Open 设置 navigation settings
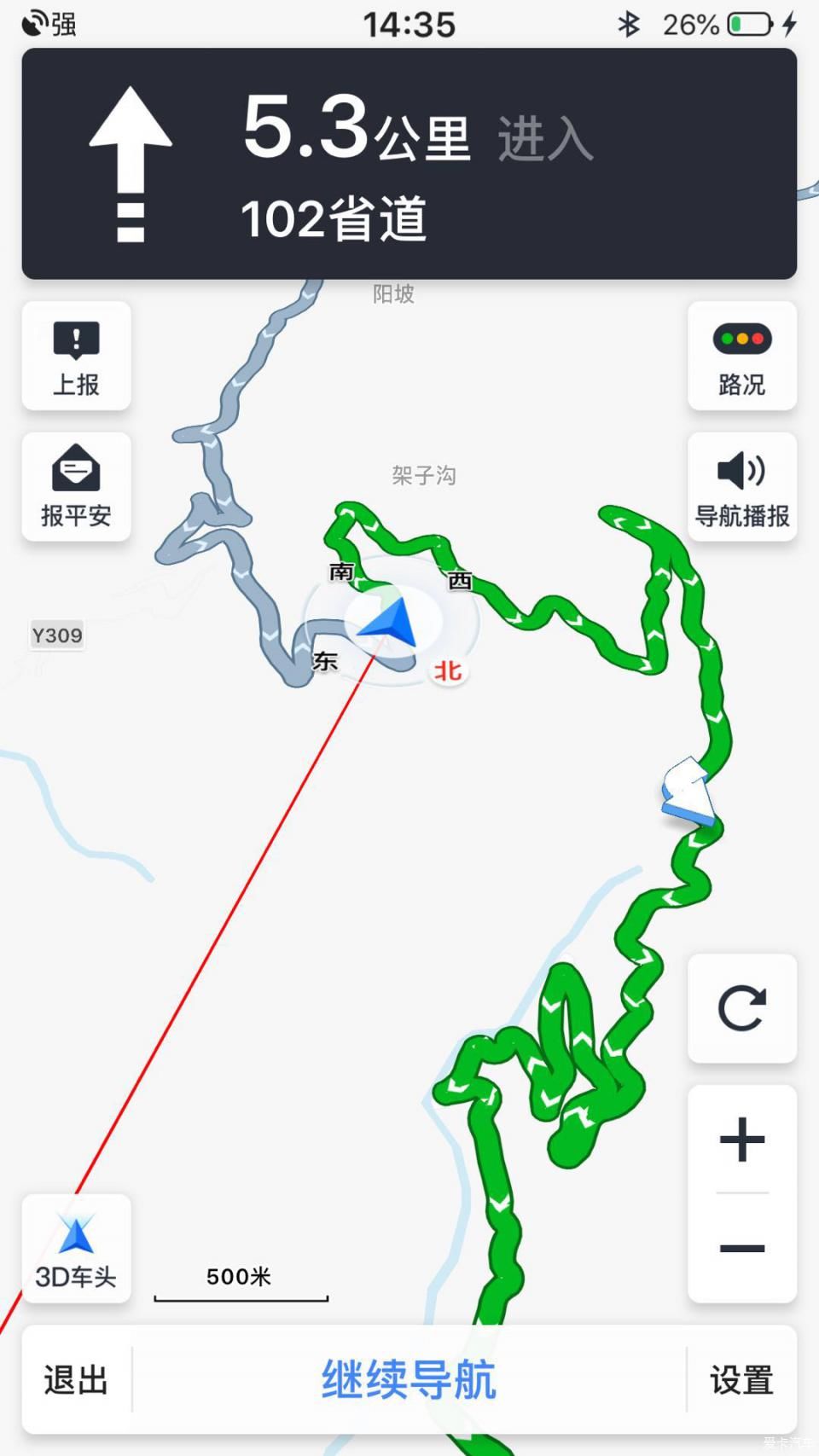Viewport: 819px width, 1456px height. click(741, 1379)
